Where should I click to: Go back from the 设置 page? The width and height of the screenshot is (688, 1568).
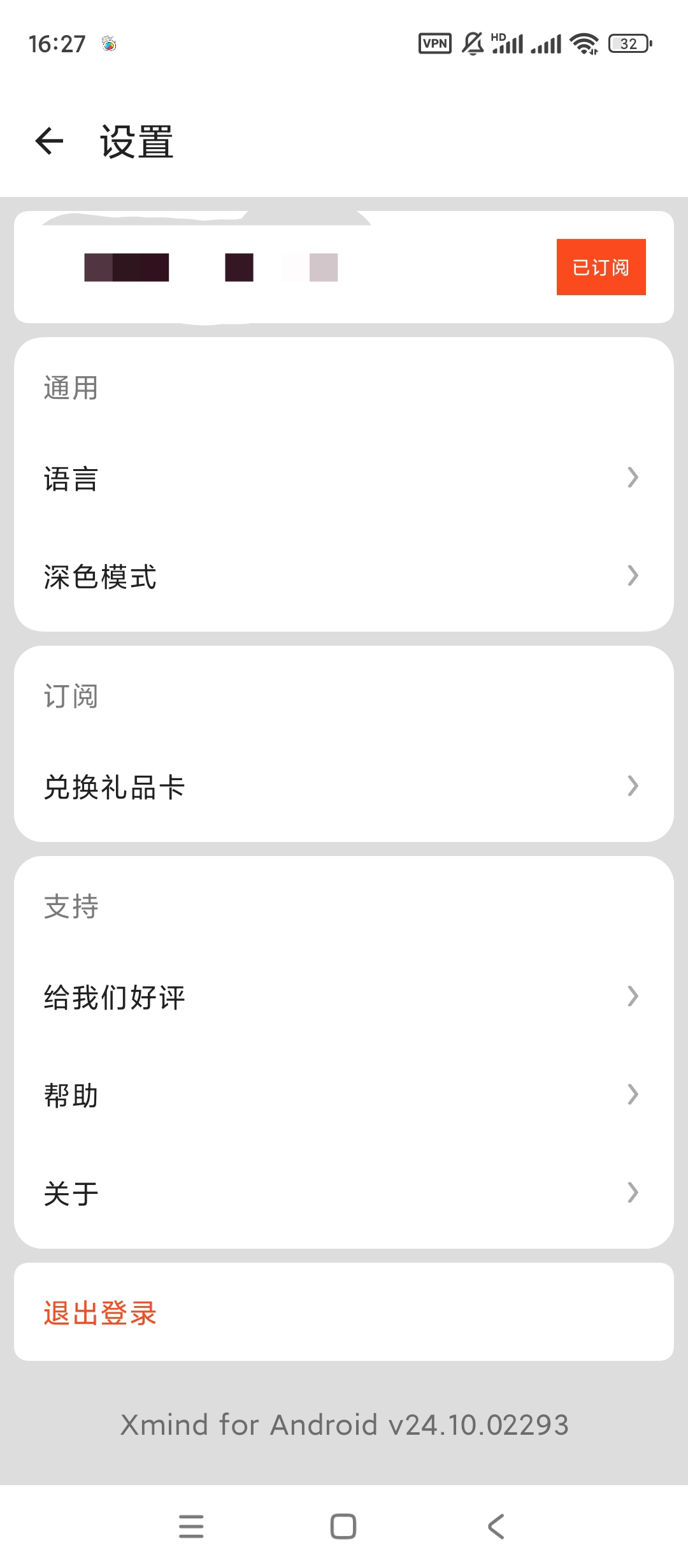[x=50, y=141]
